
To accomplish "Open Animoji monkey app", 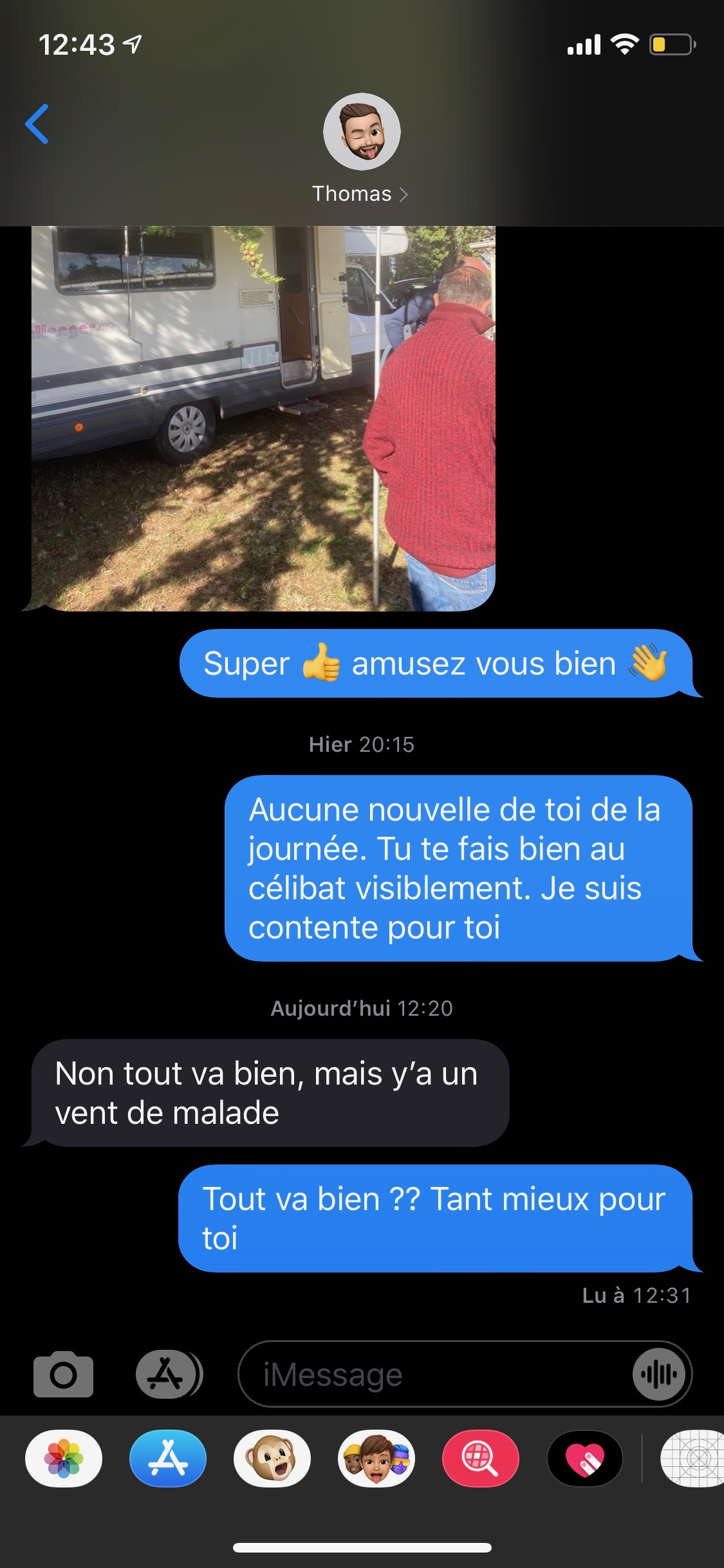I will click(x=272, y=1458).
